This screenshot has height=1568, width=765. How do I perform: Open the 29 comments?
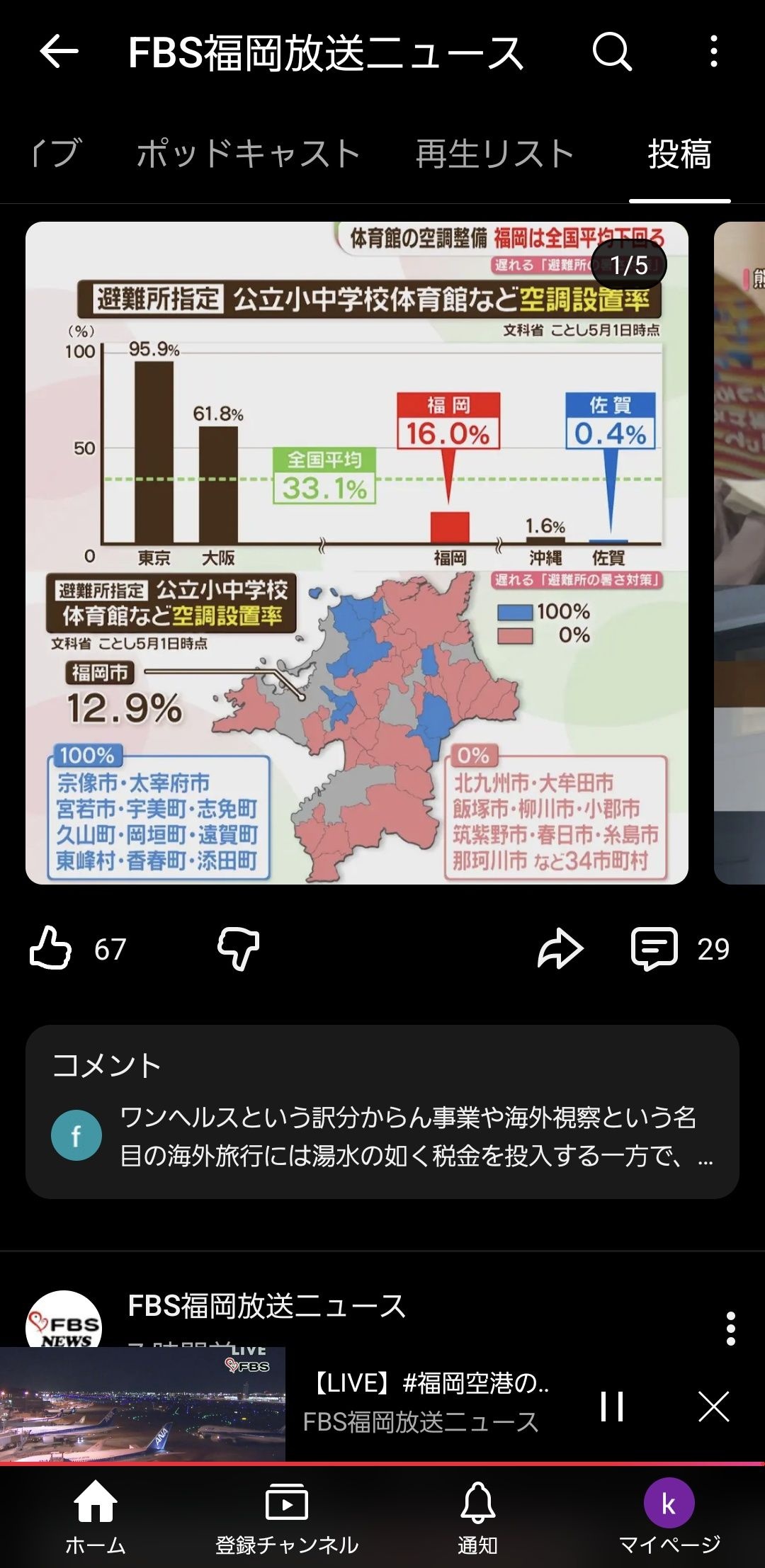[679, 948]
